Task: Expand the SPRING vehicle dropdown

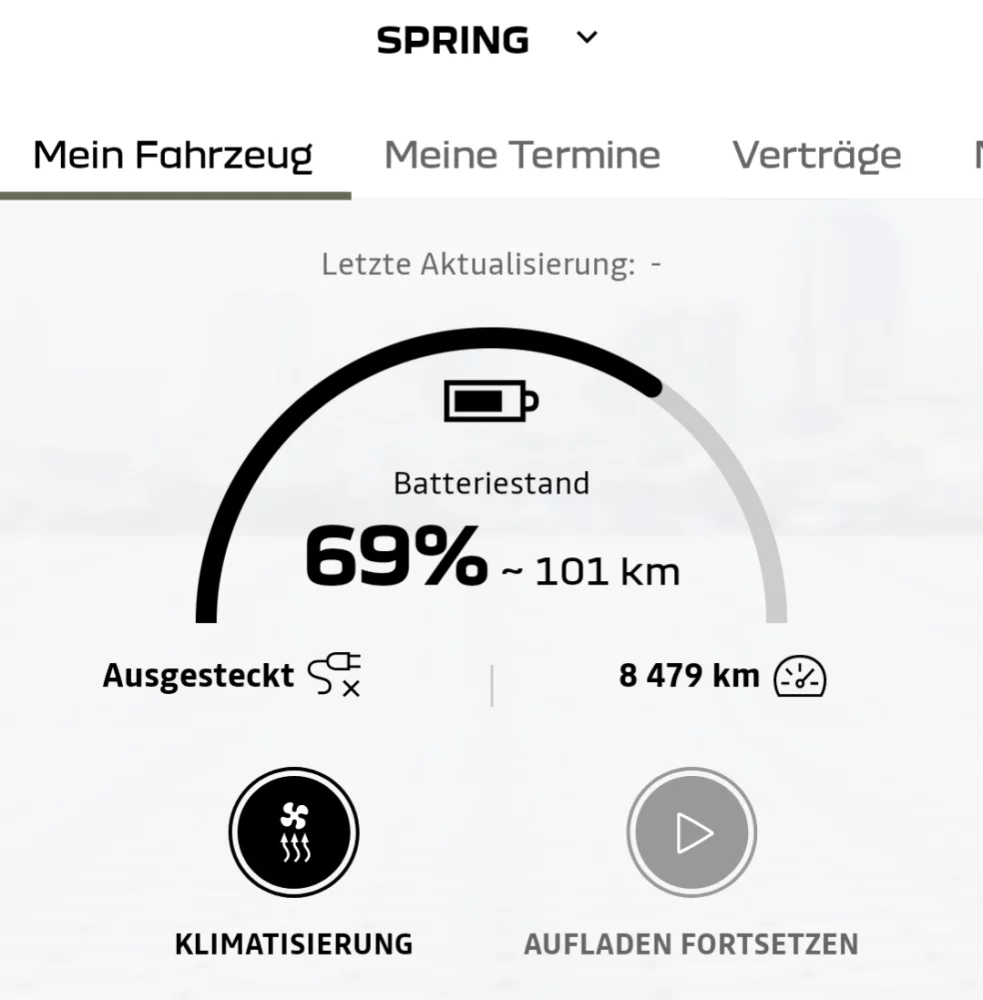Action: pyautogui.click(x=587, y=39)
